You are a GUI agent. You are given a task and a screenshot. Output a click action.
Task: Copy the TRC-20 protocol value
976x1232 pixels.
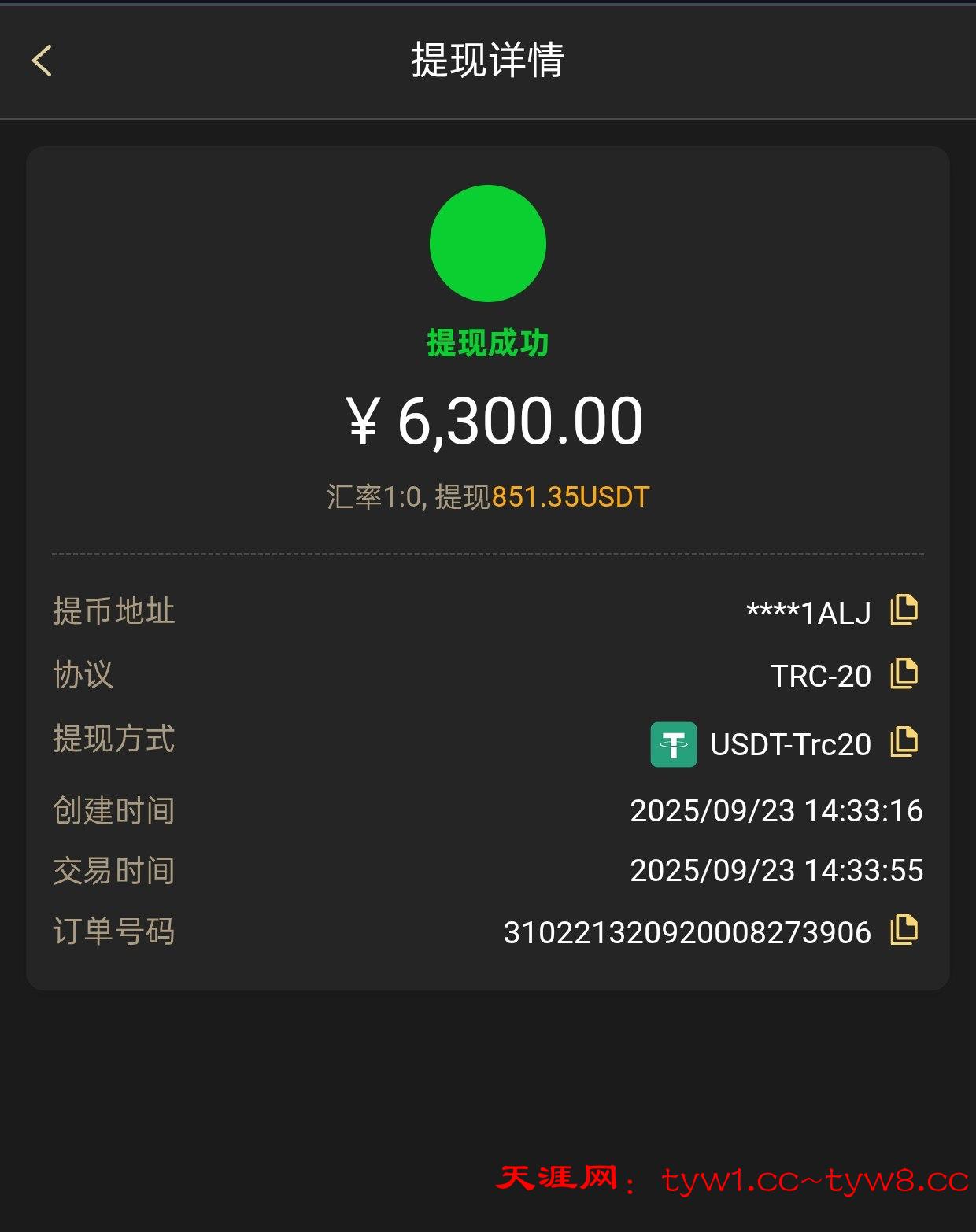(904, 674)
